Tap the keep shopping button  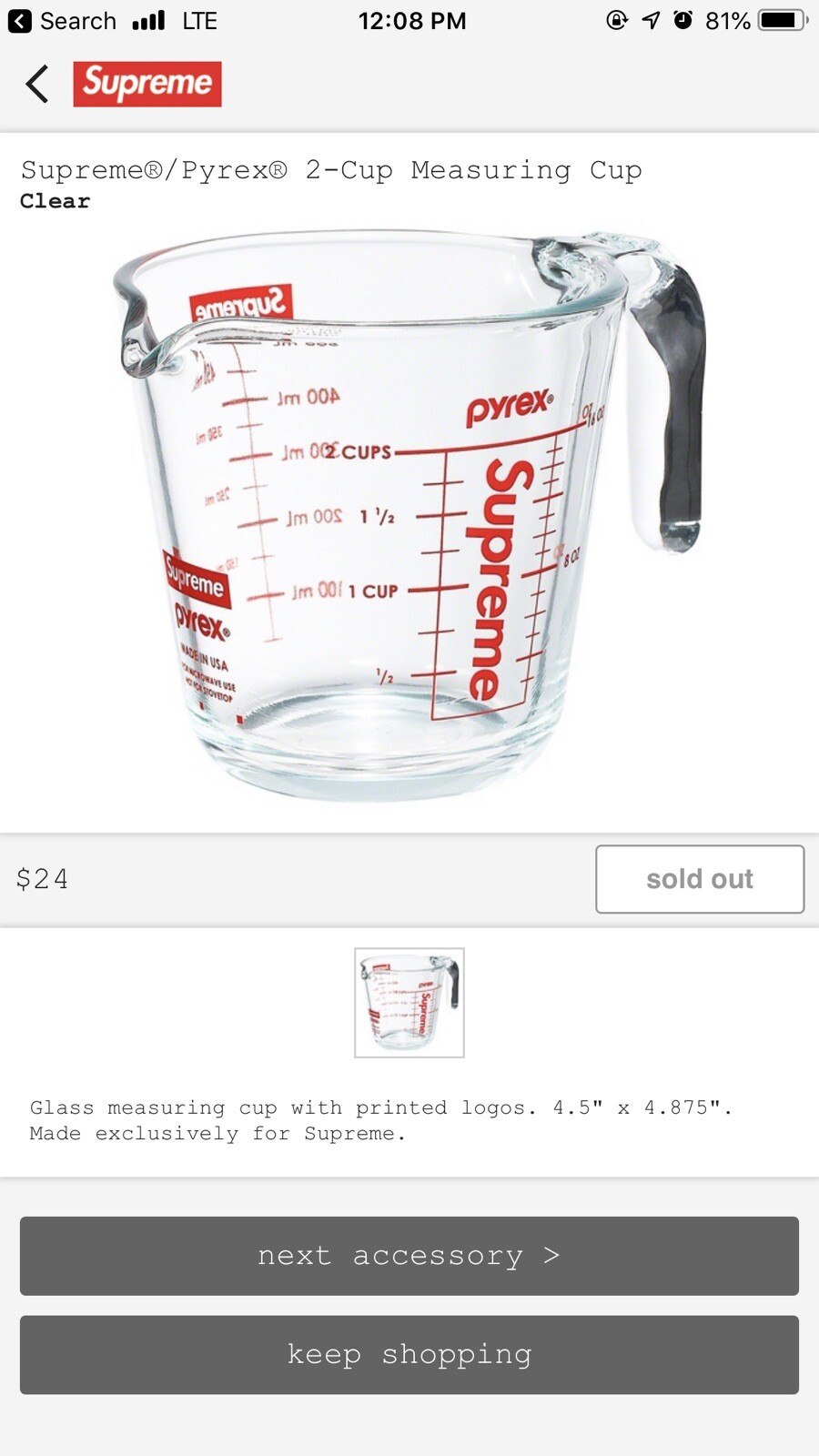coord(409,1355)
